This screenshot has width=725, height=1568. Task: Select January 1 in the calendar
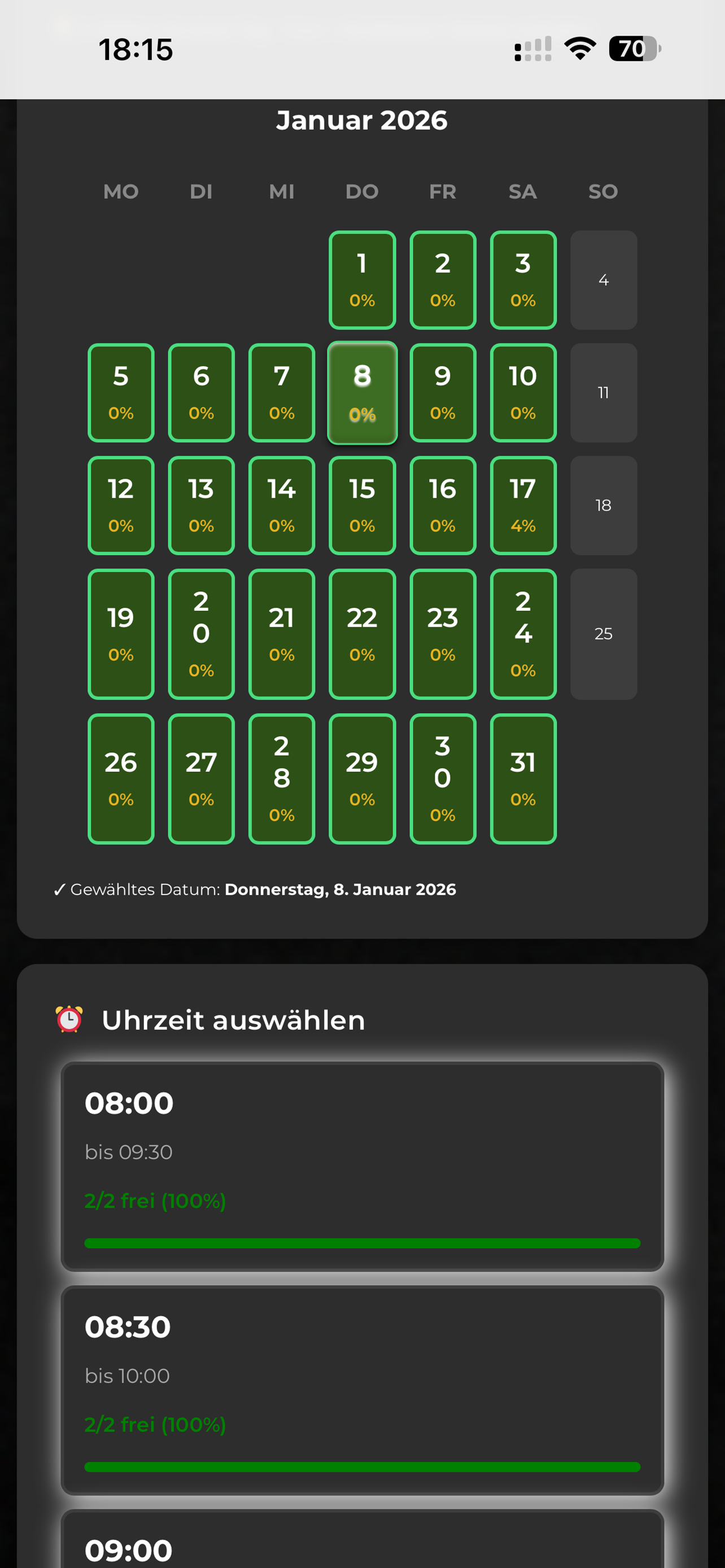pyautogui.click(x=362, y=280)
